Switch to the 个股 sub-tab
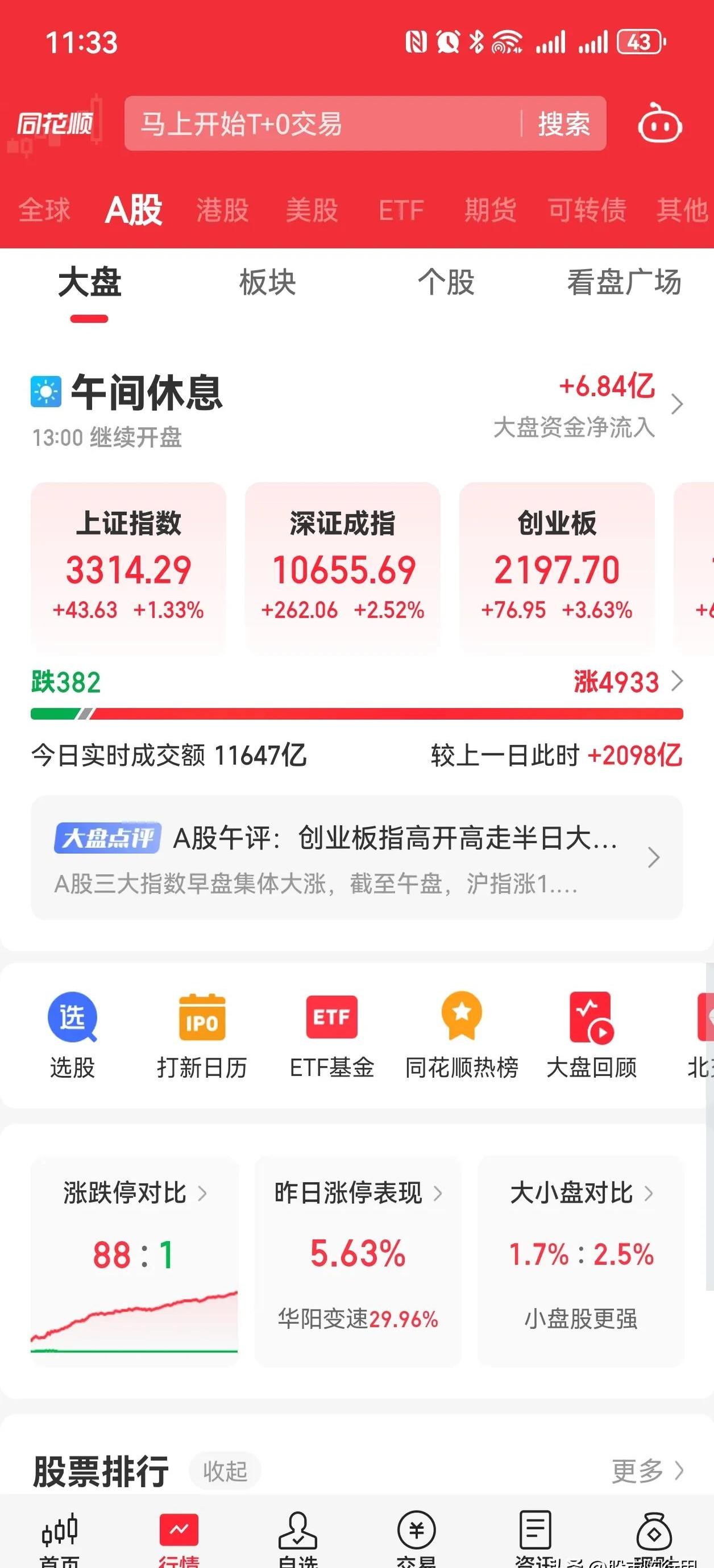The height and width of the screenshot is (1568, 714). tap(446, 282)
